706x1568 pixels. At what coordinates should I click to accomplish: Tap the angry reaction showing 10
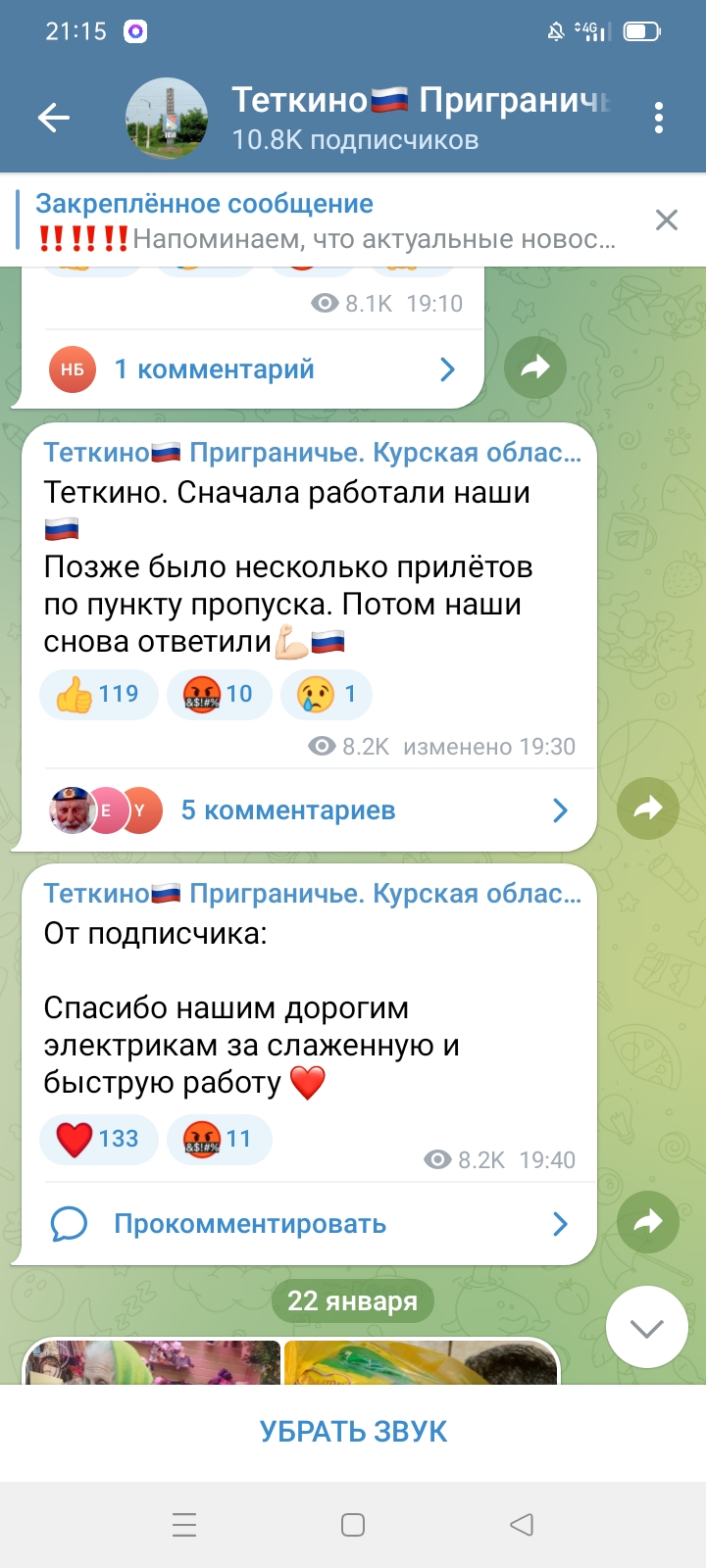coord(219,695)
